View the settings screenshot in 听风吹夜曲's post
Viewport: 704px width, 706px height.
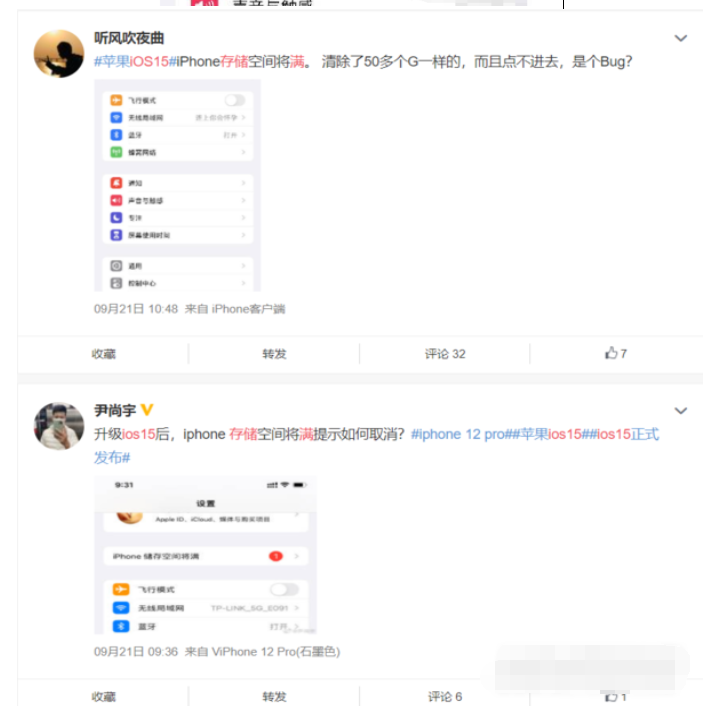point(177,185)
